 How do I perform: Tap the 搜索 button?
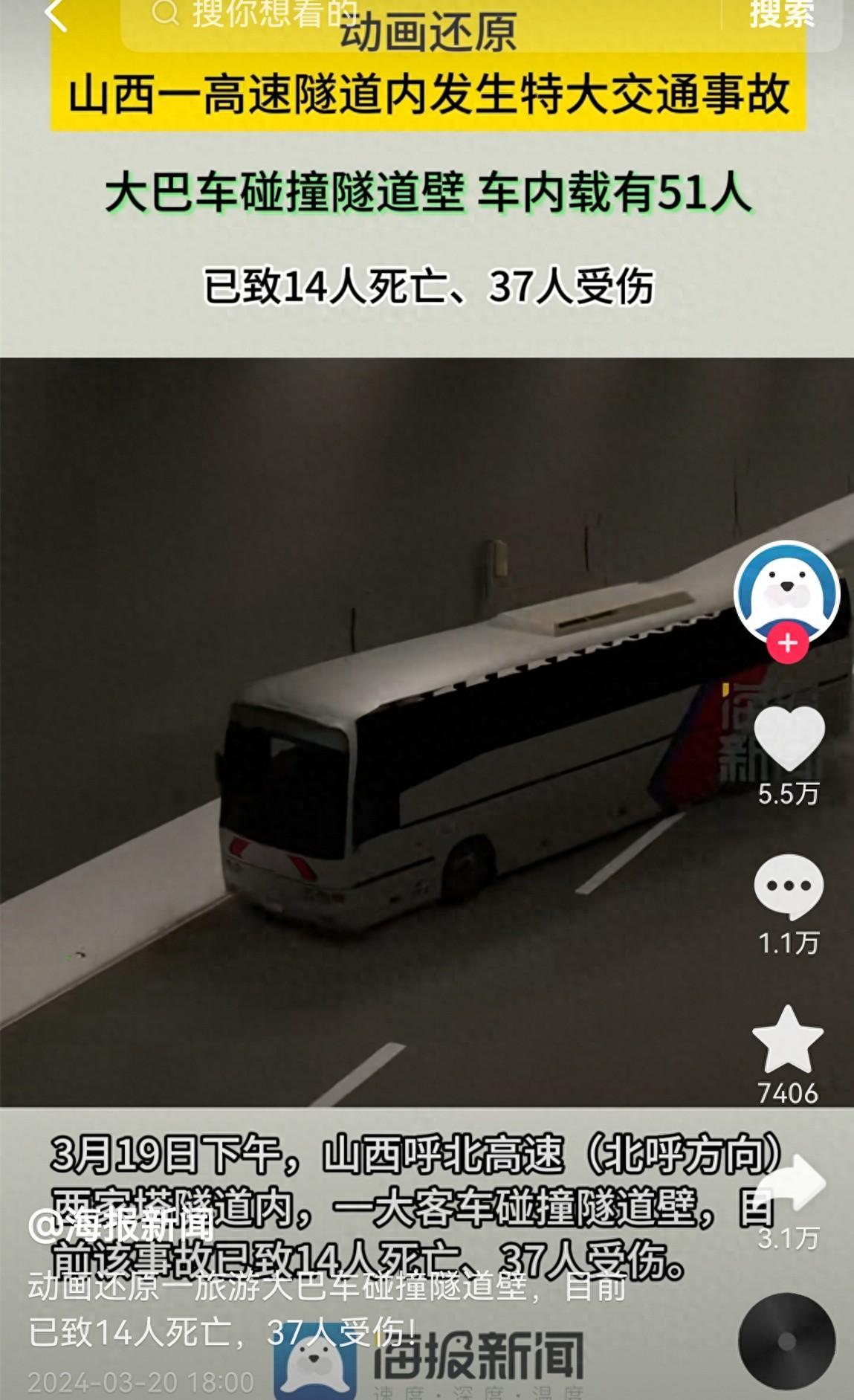pos(781,15)
